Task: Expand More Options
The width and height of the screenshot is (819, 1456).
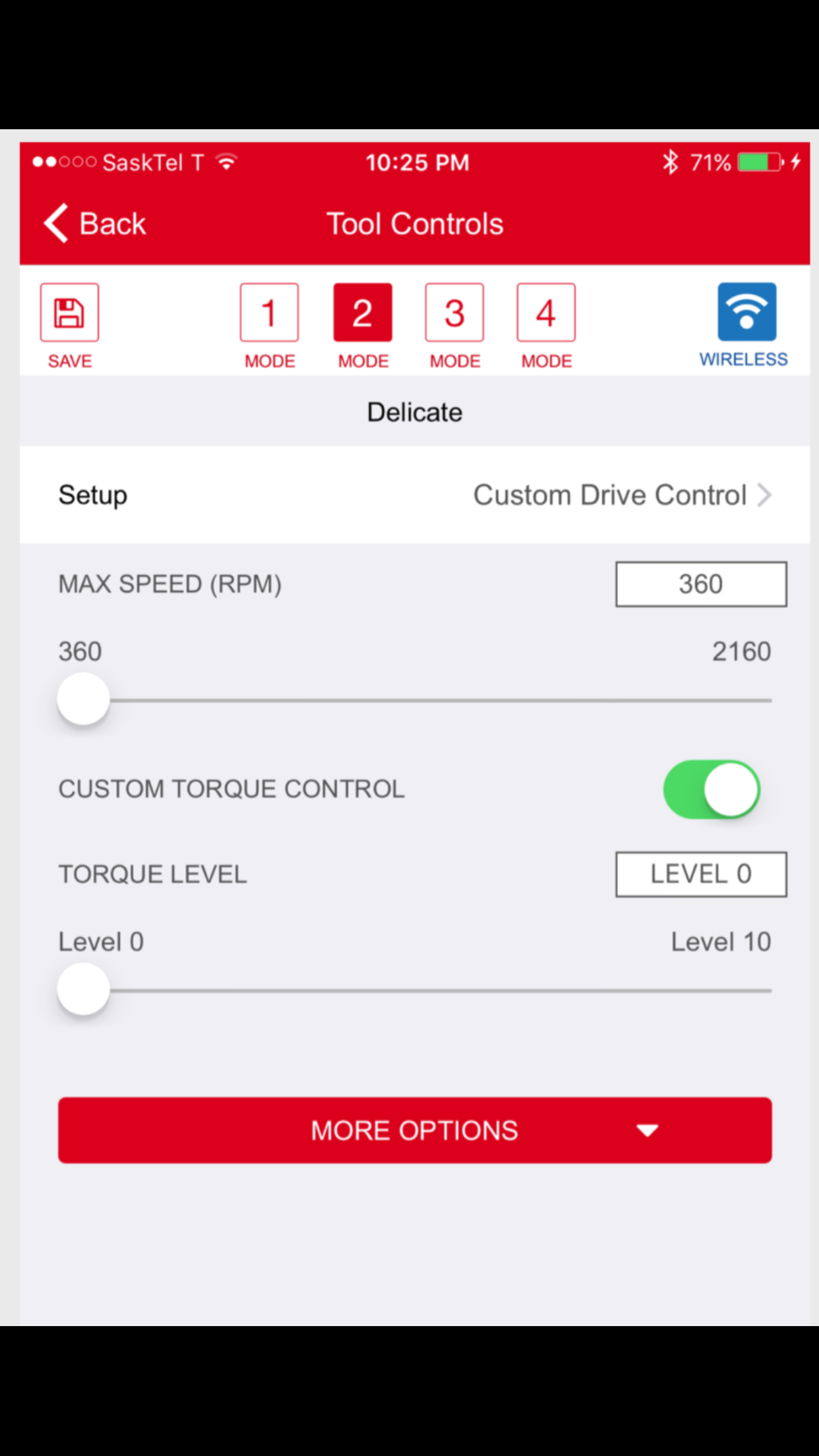Action: pos(414,1130)
